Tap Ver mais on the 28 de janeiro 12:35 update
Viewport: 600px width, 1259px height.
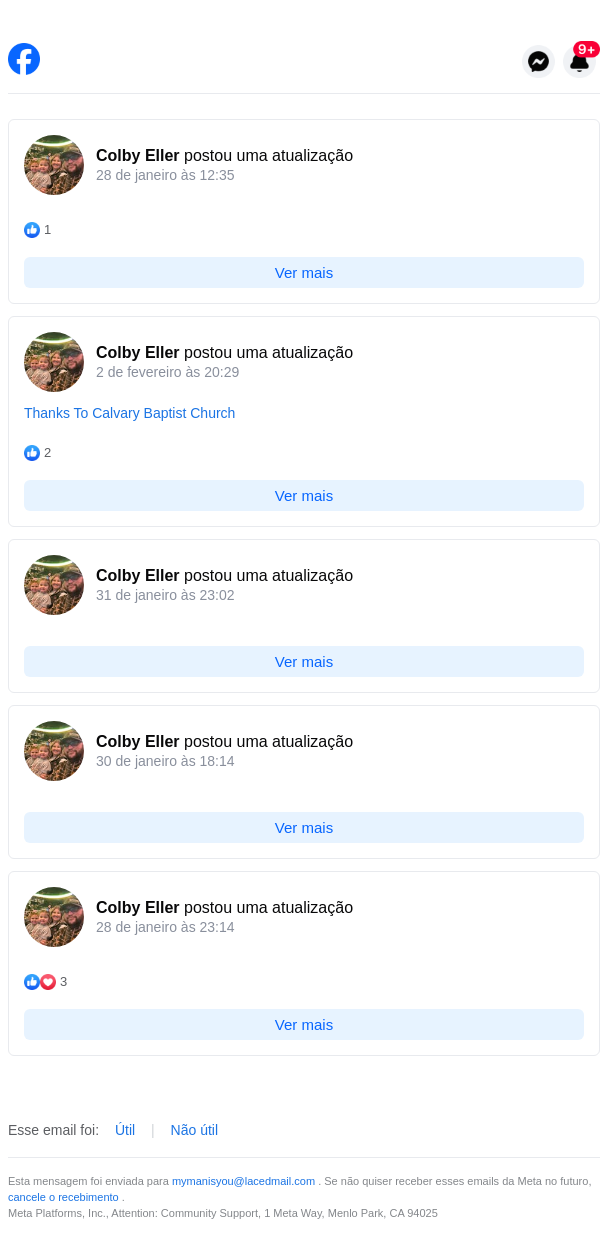pos(304,272)
